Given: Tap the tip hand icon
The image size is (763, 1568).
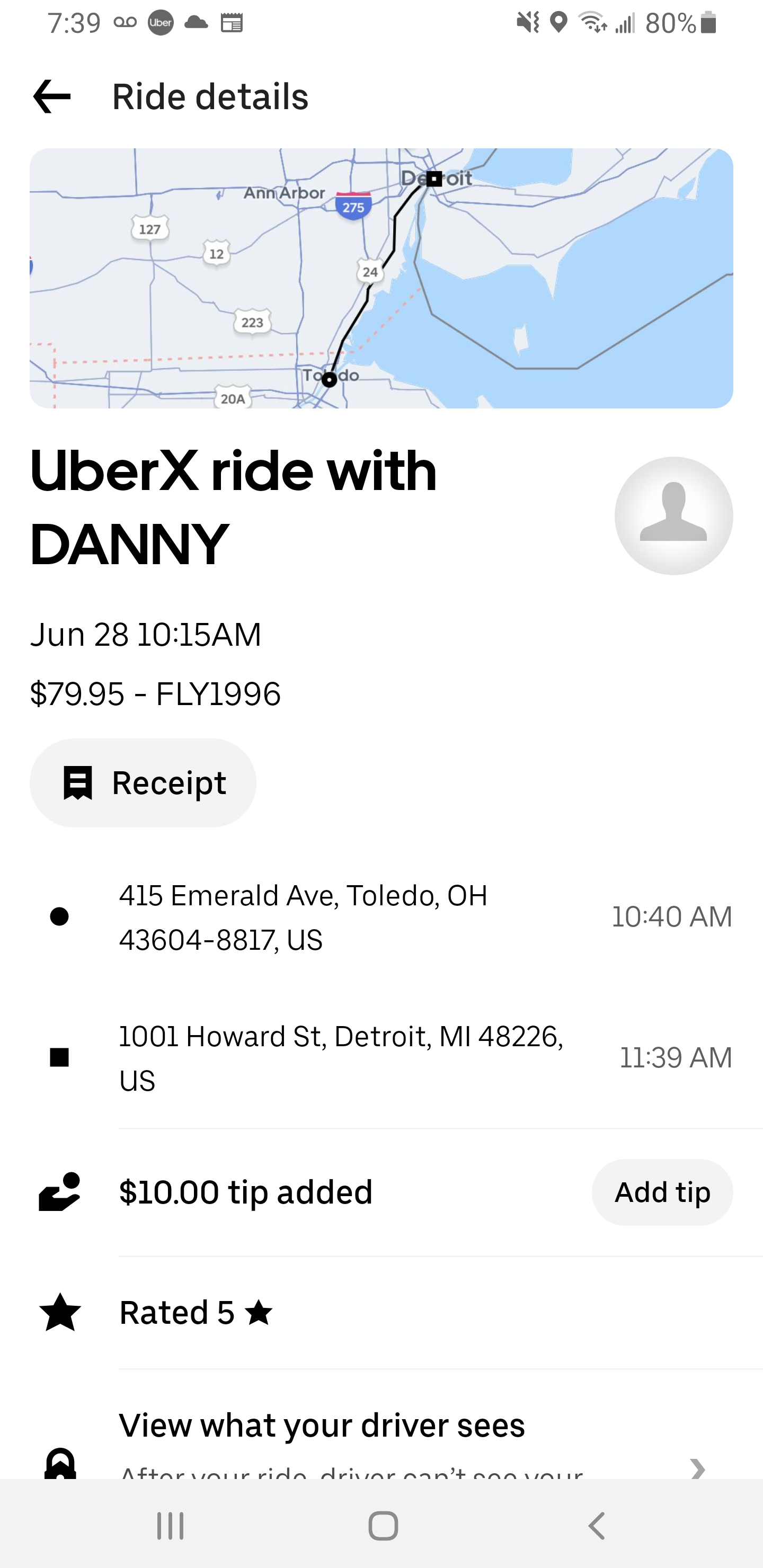Looking at the screenshot, I should [x=60, y=1192].
